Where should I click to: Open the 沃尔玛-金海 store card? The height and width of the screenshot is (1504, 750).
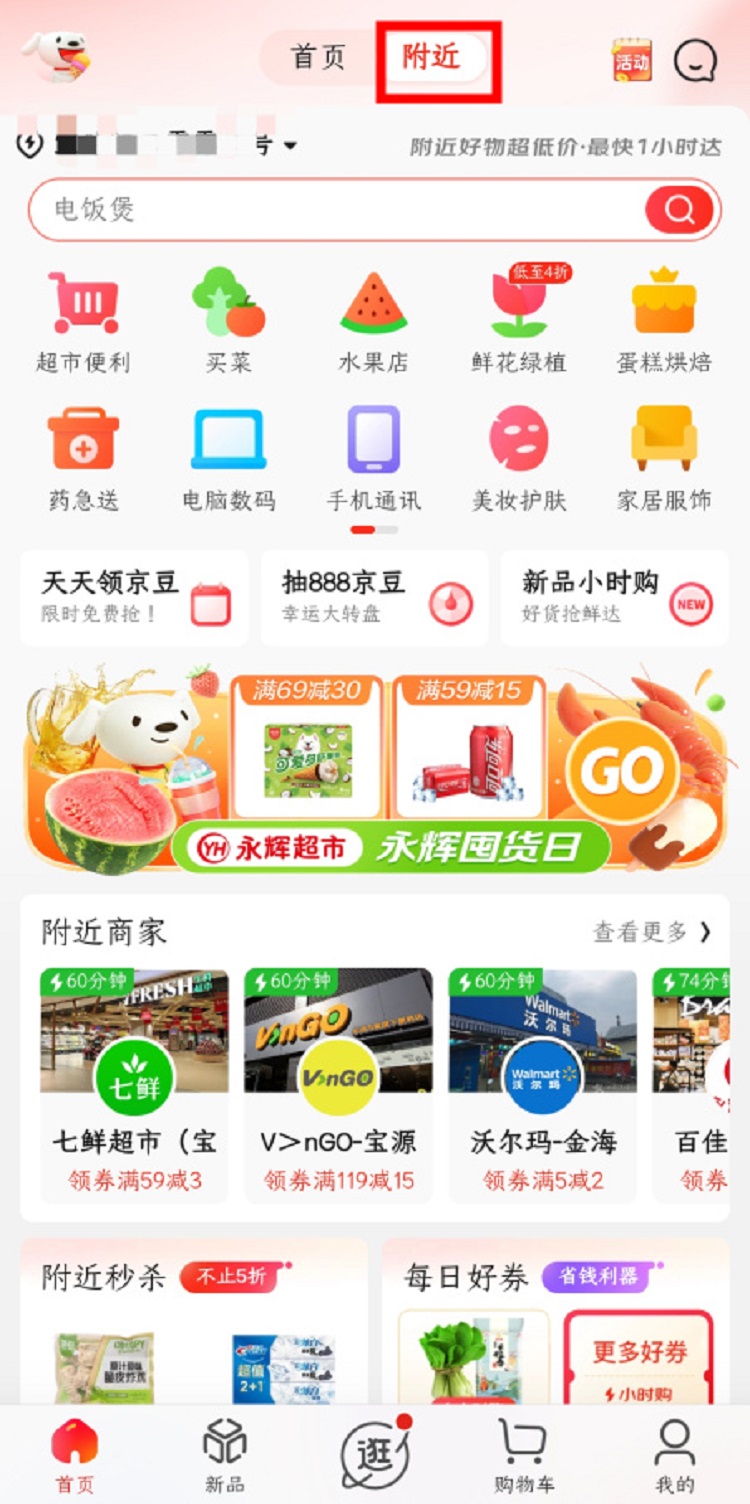point(543,1083)
